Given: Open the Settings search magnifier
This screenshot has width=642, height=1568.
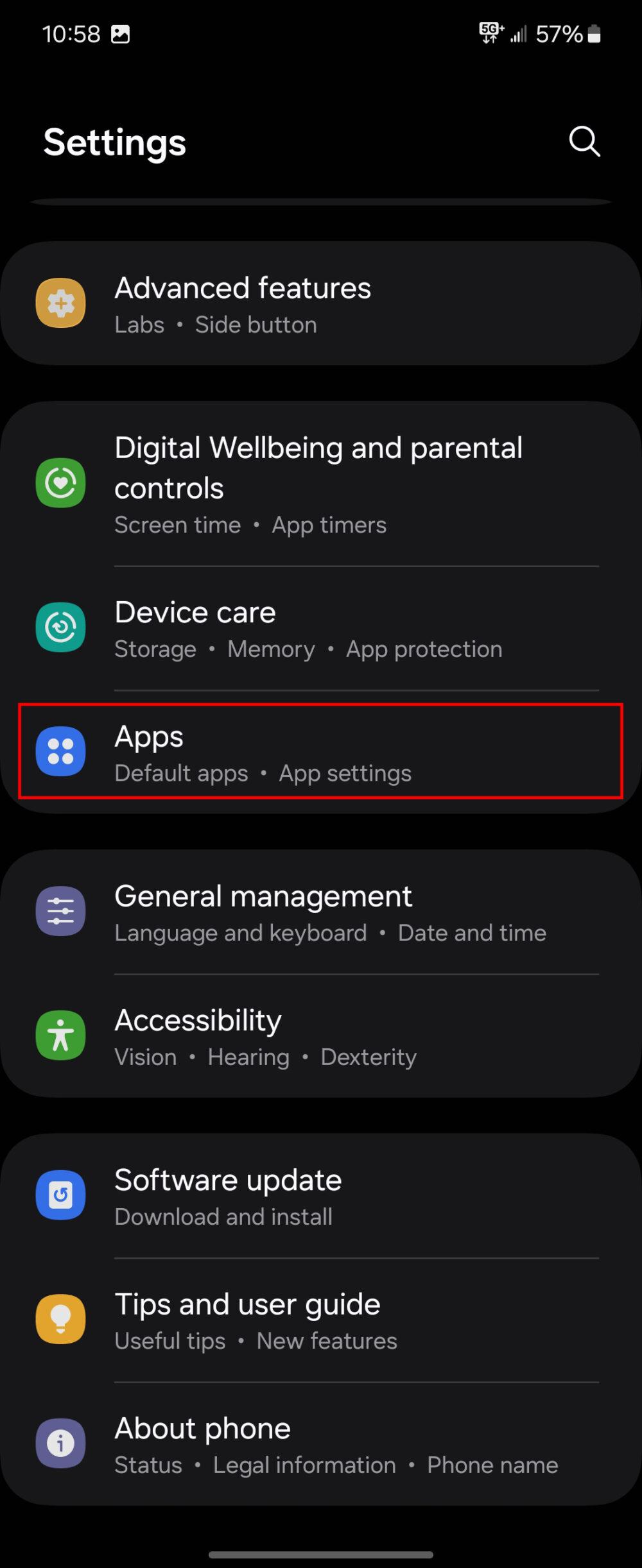Looking at the screenshot, I should [583, 142].
